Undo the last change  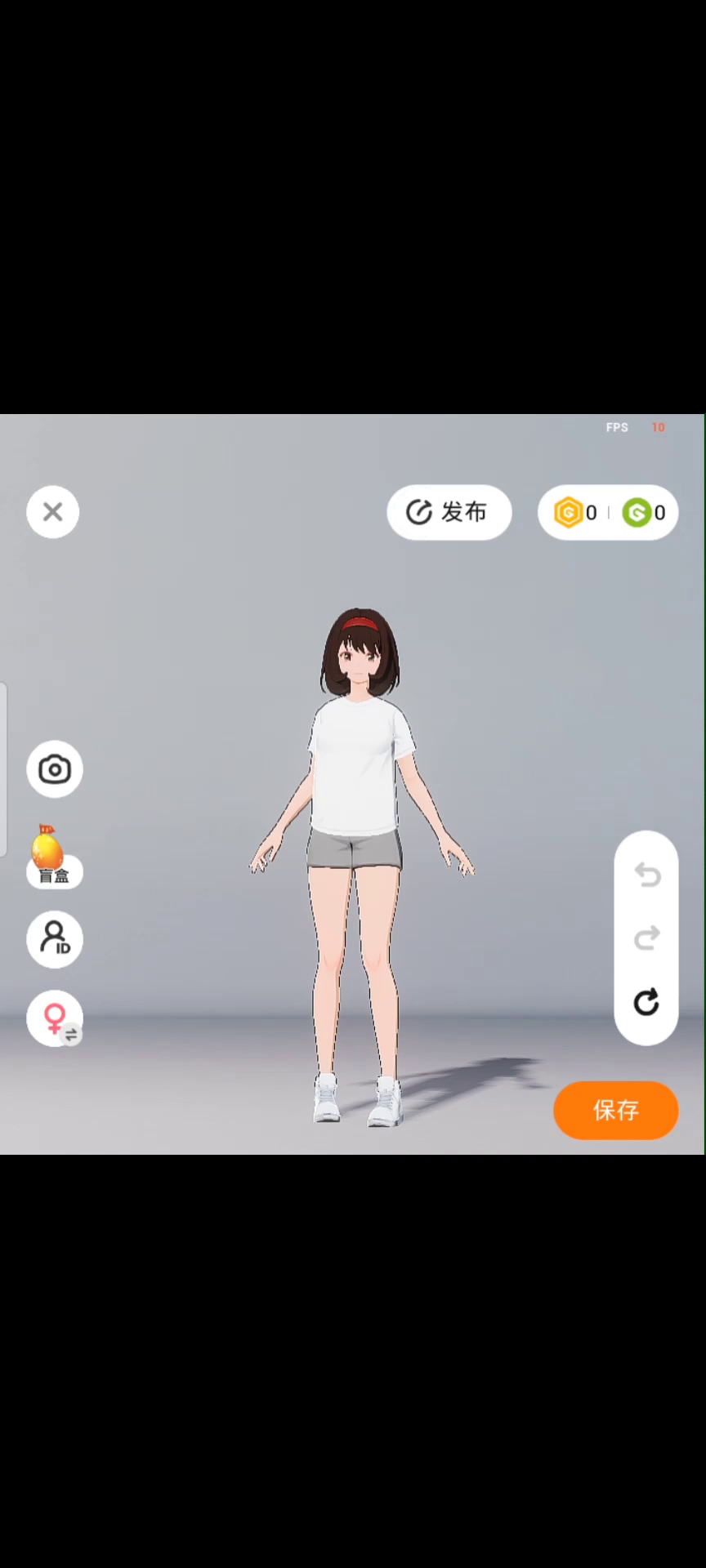pos(647,875)
